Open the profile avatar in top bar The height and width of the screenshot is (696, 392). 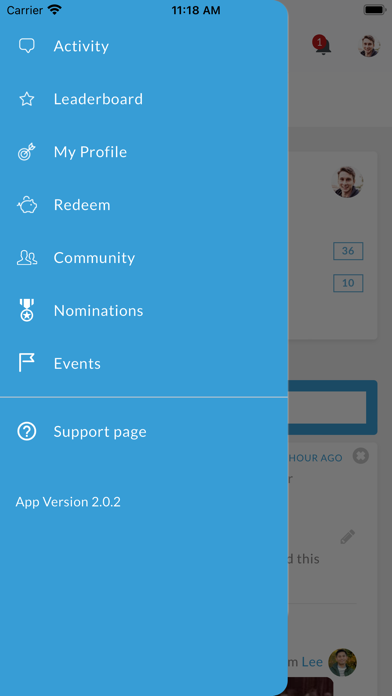click(369, 46)
